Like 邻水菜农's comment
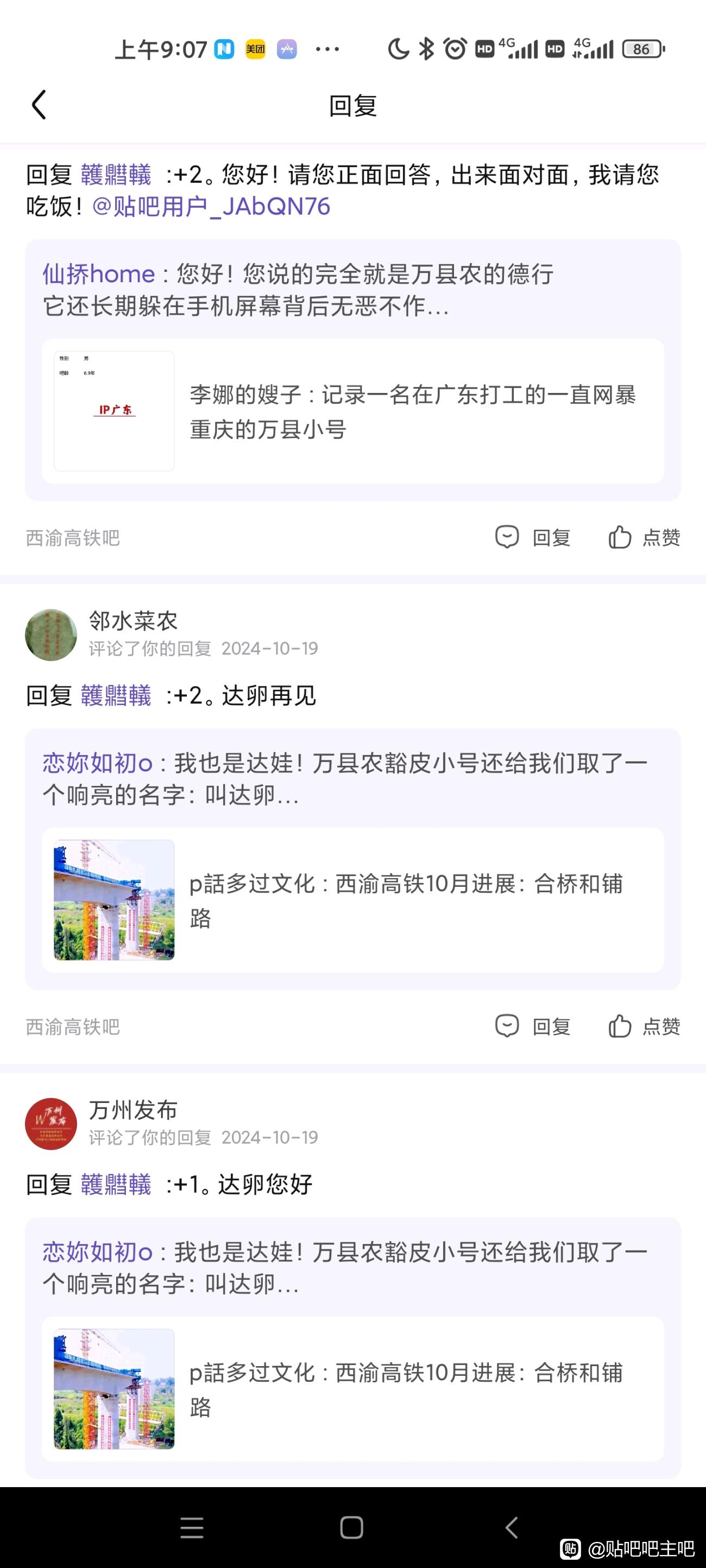The width and height of the screenshot is (706, 1568). pos(644,1027)
